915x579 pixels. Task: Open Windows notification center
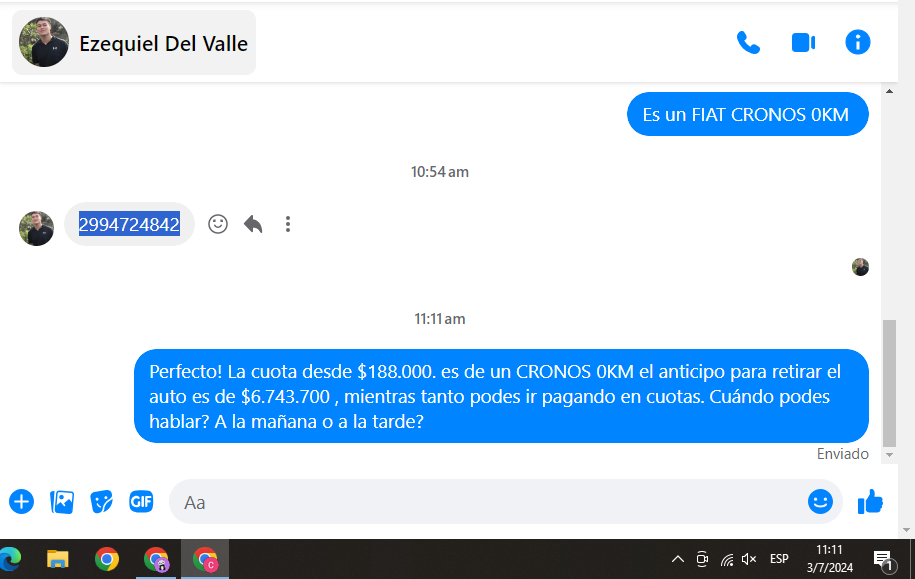[883, 559]
